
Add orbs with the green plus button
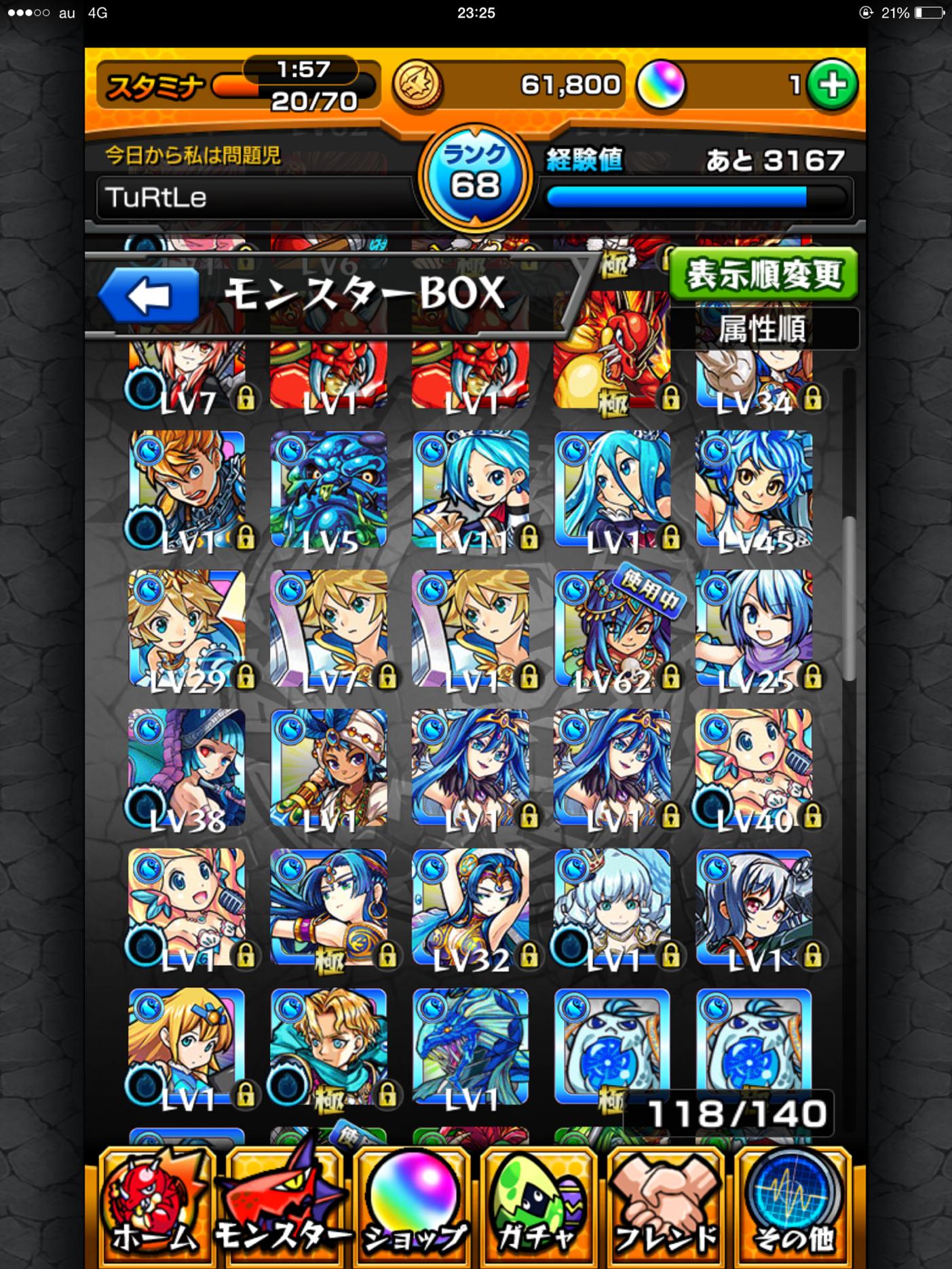point(833,86)
